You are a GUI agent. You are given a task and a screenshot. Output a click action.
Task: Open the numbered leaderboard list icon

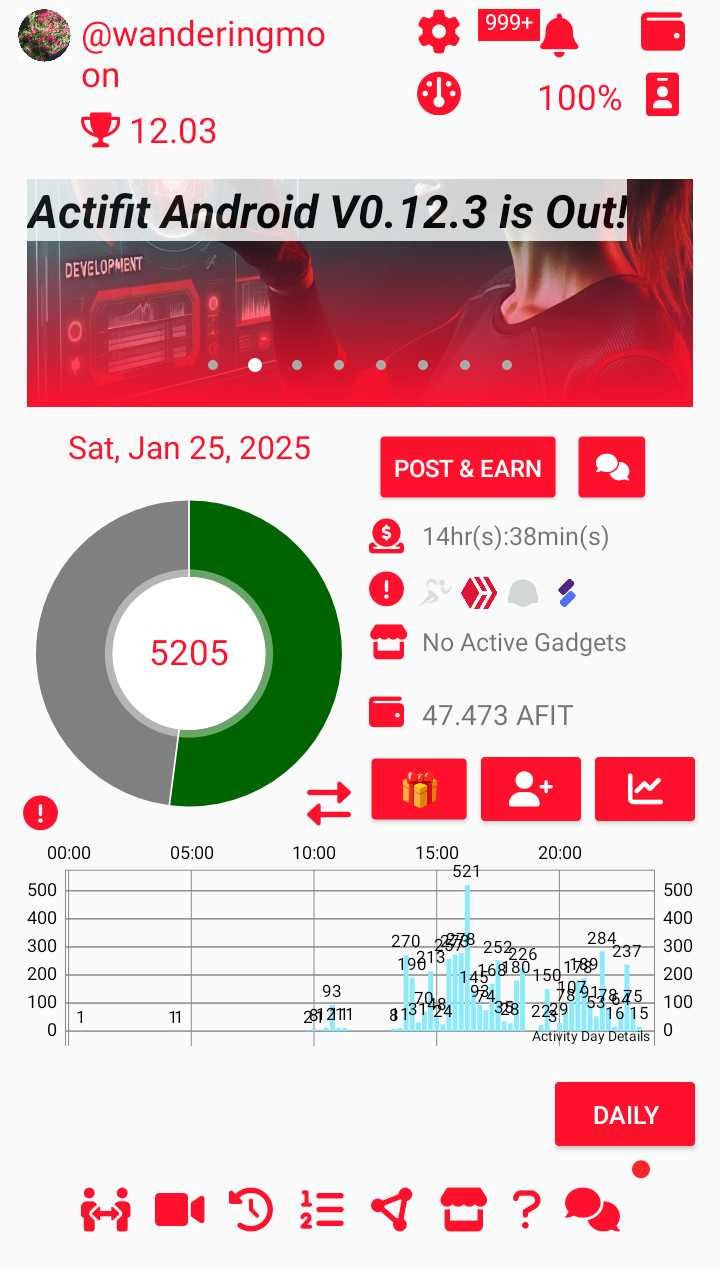pyautogui.click(x=322, y=1210)
